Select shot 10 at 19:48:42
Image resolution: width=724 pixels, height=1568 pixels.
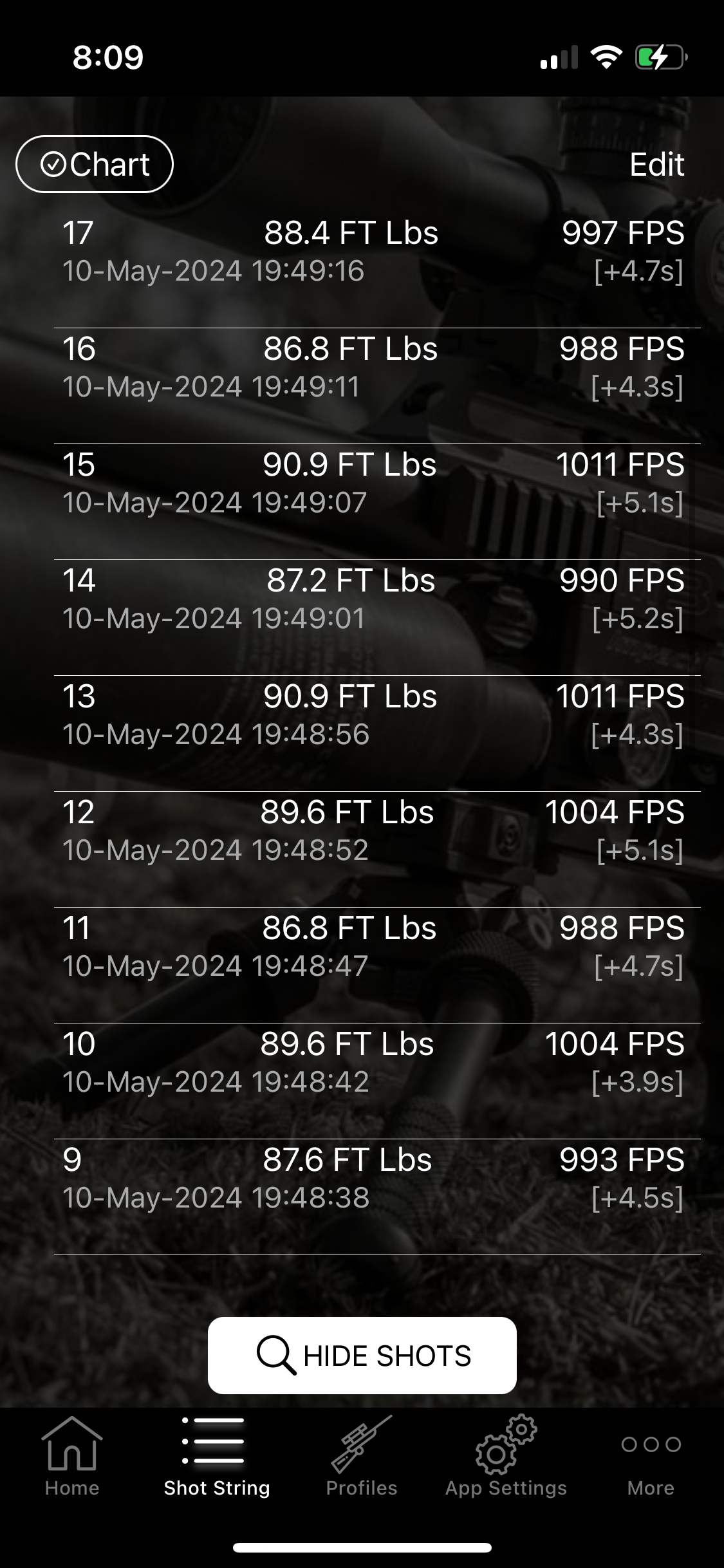373,1063
